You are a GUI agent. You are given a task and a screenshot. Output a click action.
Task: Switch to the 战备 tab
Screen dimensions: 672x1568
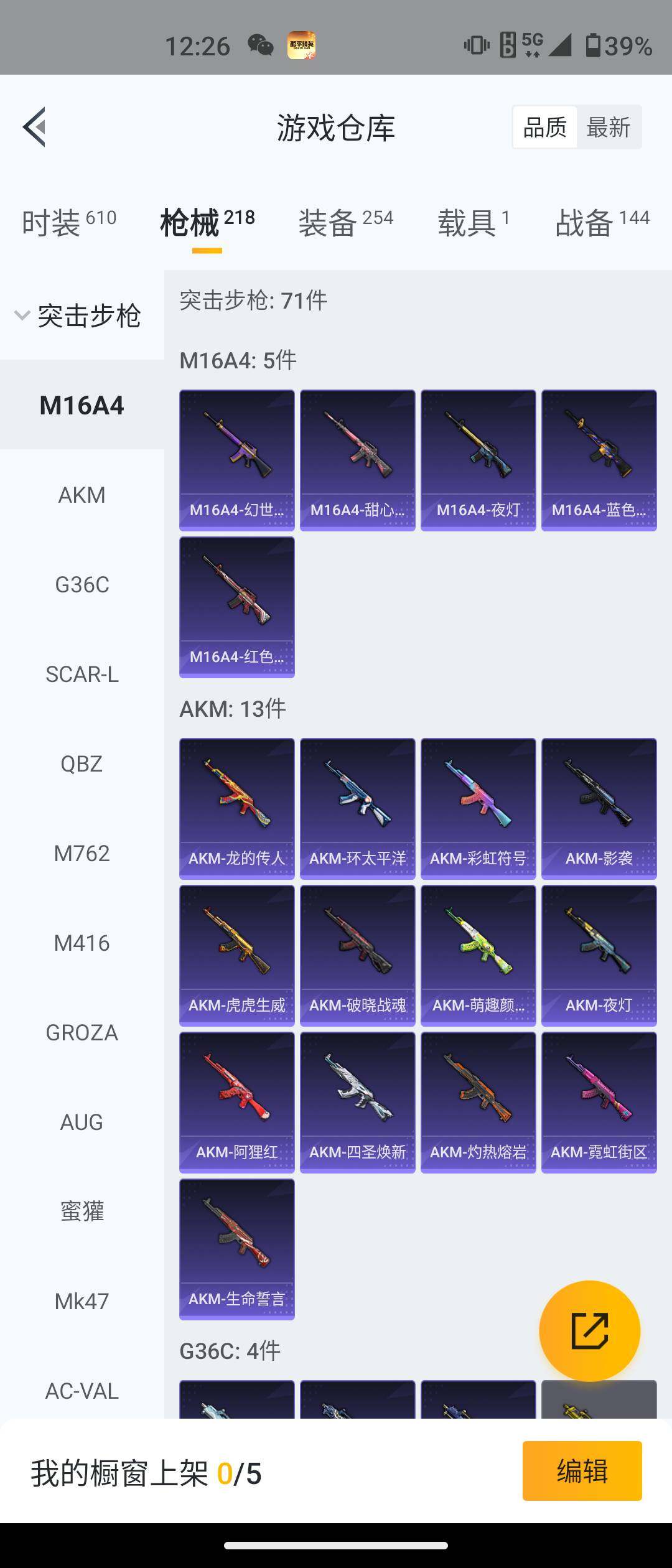click(x=602, y=223)
